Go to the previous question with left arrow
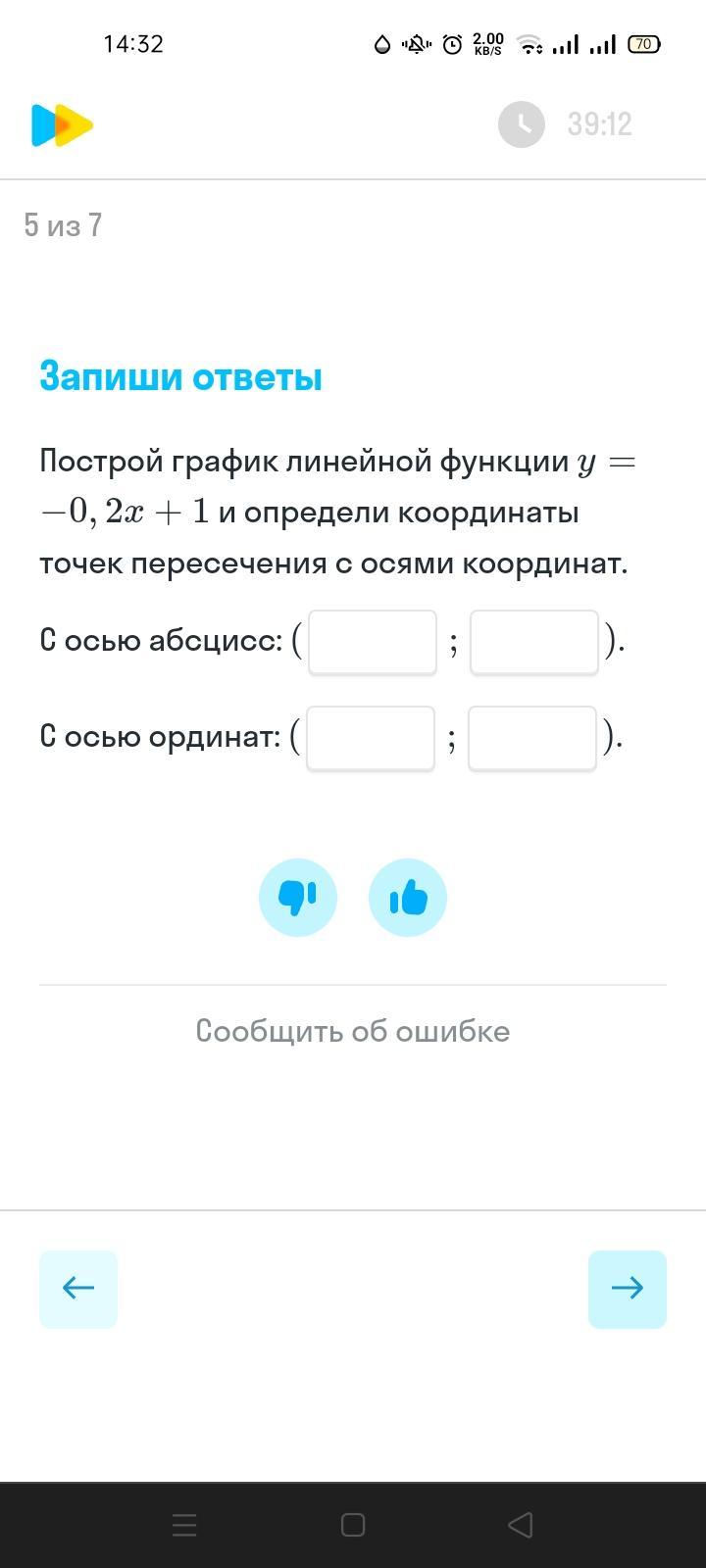This screenshot has height=1568, width=706. pyautogui.click(x=78, y=1289)
